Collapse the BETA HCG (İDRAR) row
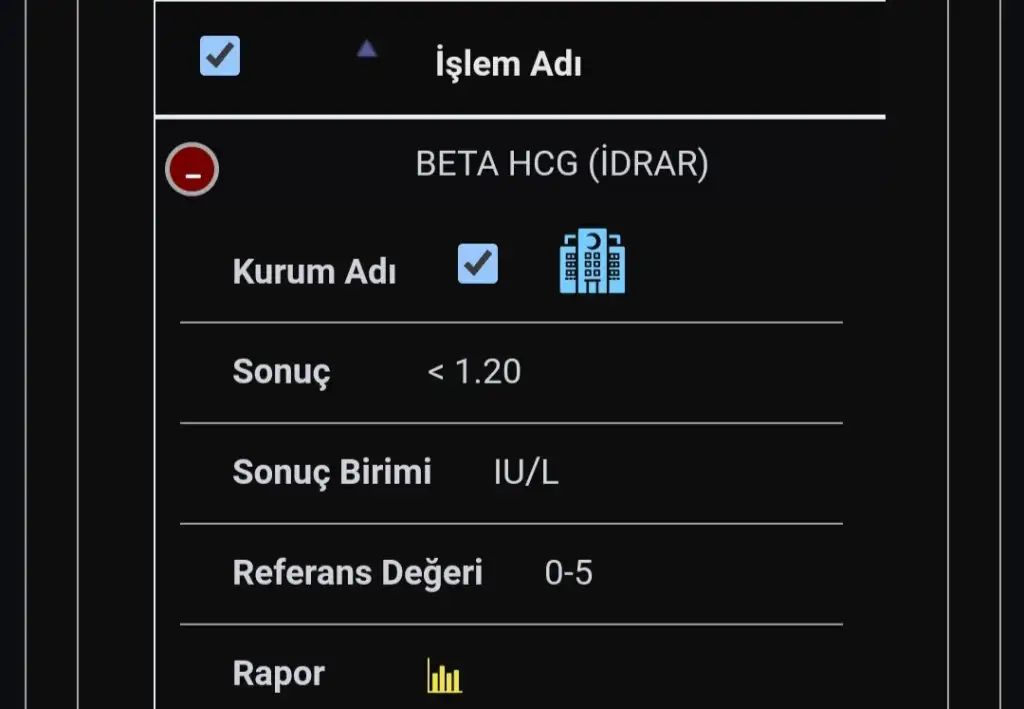Viewport: 1024px width, 709px height. click(192, 170)
